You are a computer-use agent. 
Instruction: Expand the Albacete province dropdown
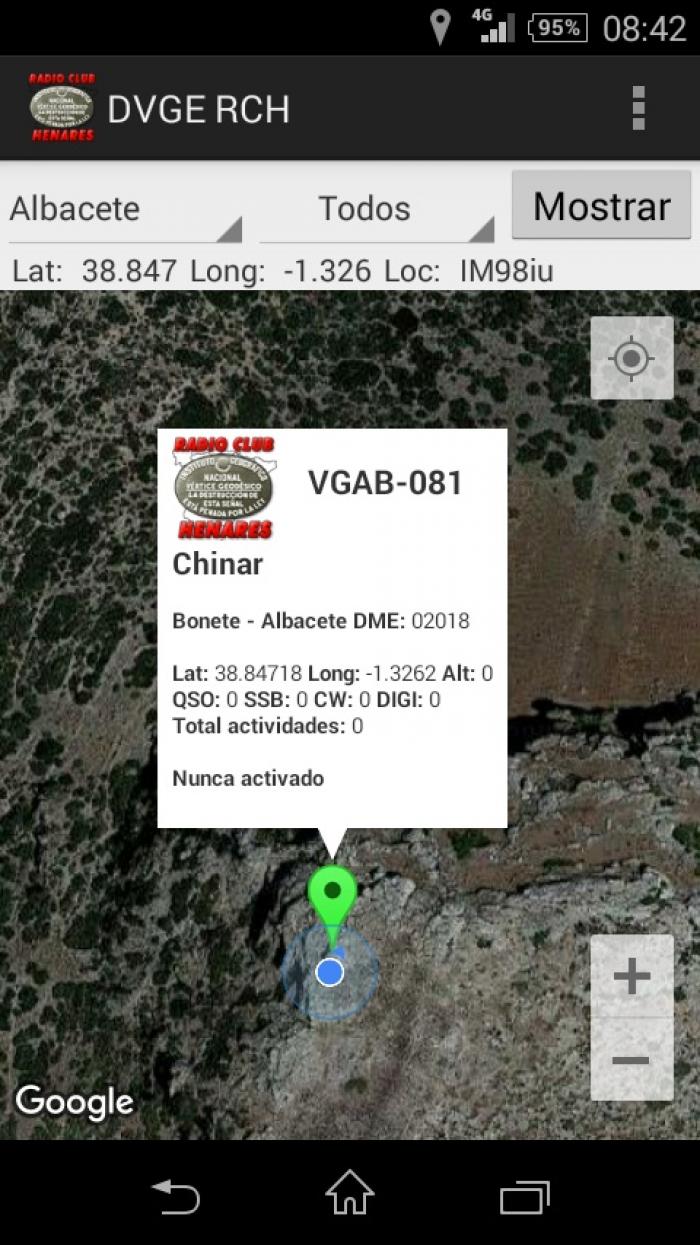126,209
